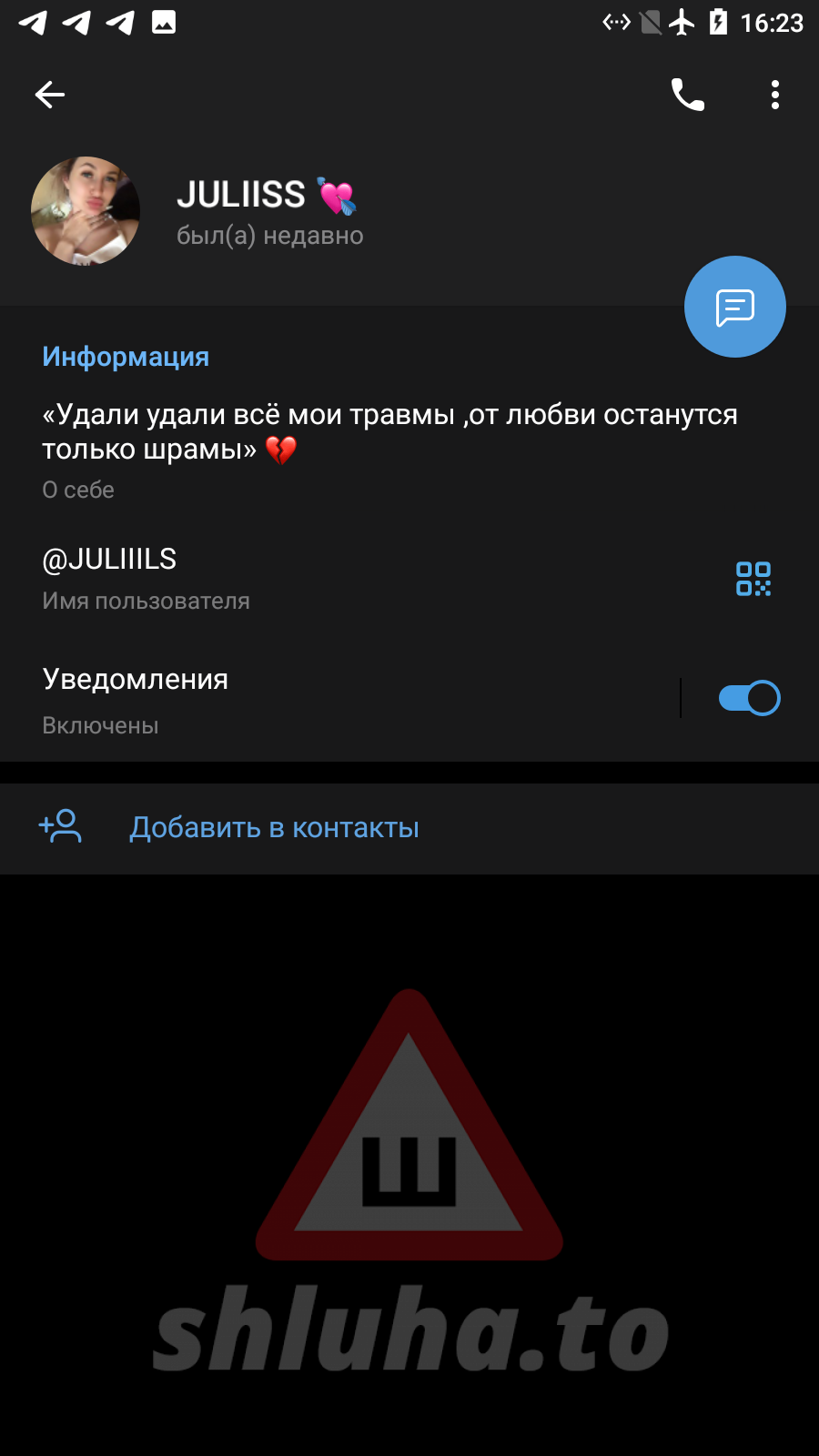This screenshot has height=1456, width=819.
Task: Tap the @JULIIILS username row
Action: (273, 579)
